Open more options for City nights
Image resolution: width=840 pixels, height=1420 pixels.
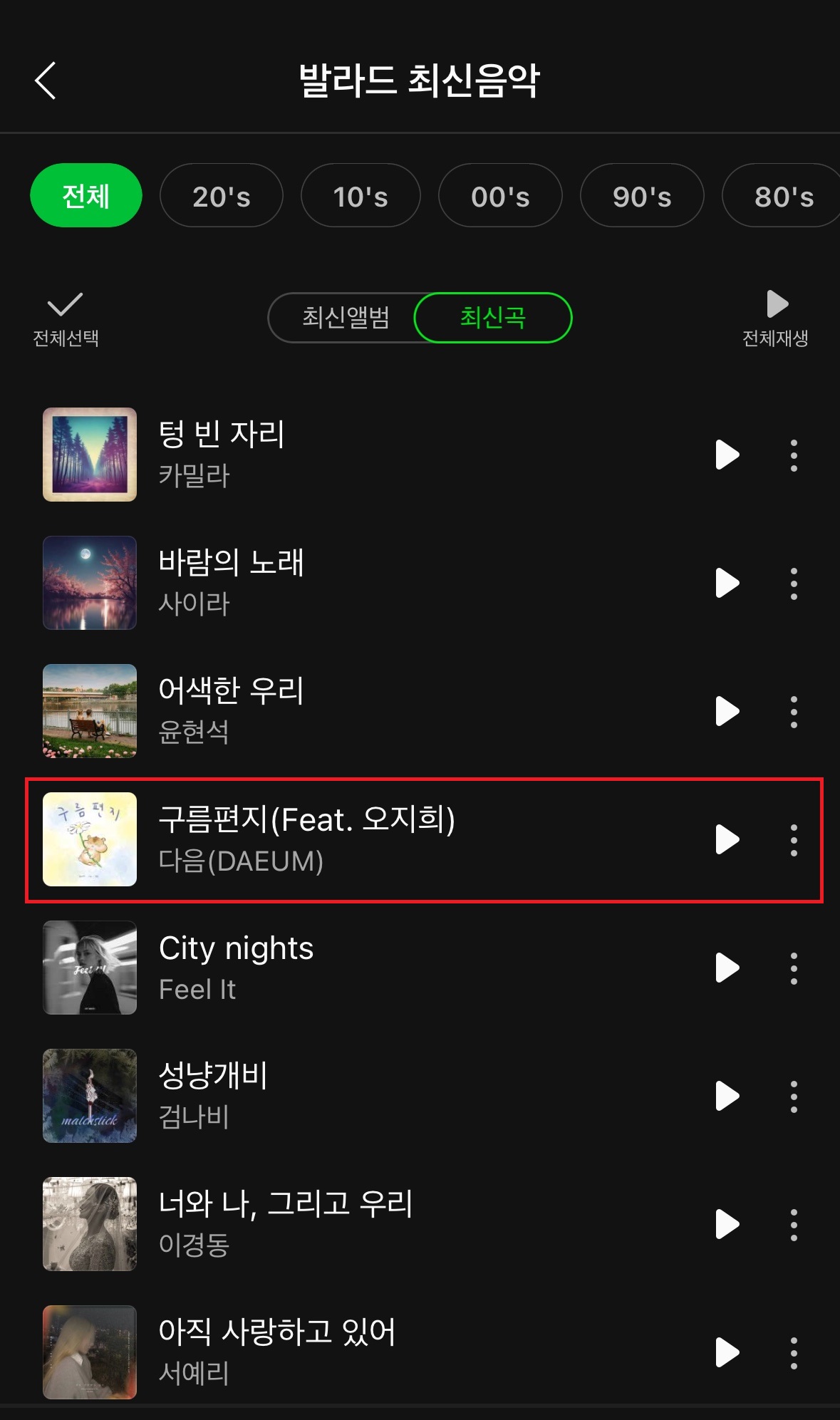click(794, 968)
